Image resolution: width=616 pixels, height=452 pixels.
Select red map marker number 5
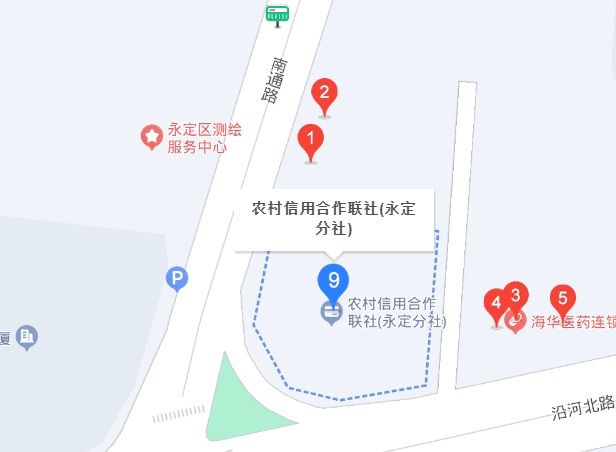pos(563,298)
